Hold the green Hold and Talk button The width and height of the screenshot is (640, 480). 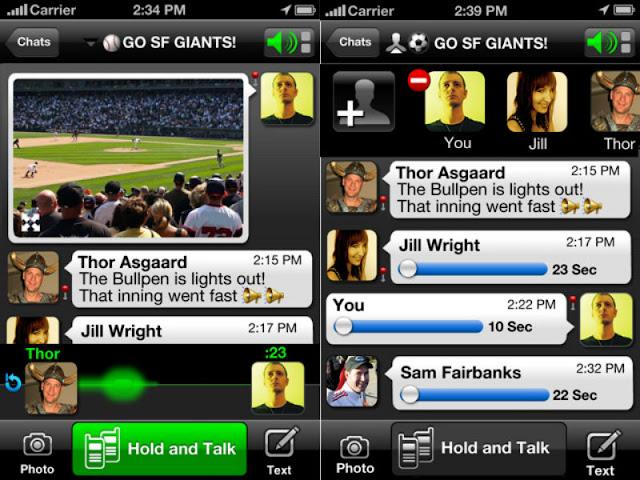(x=160, y=449)
